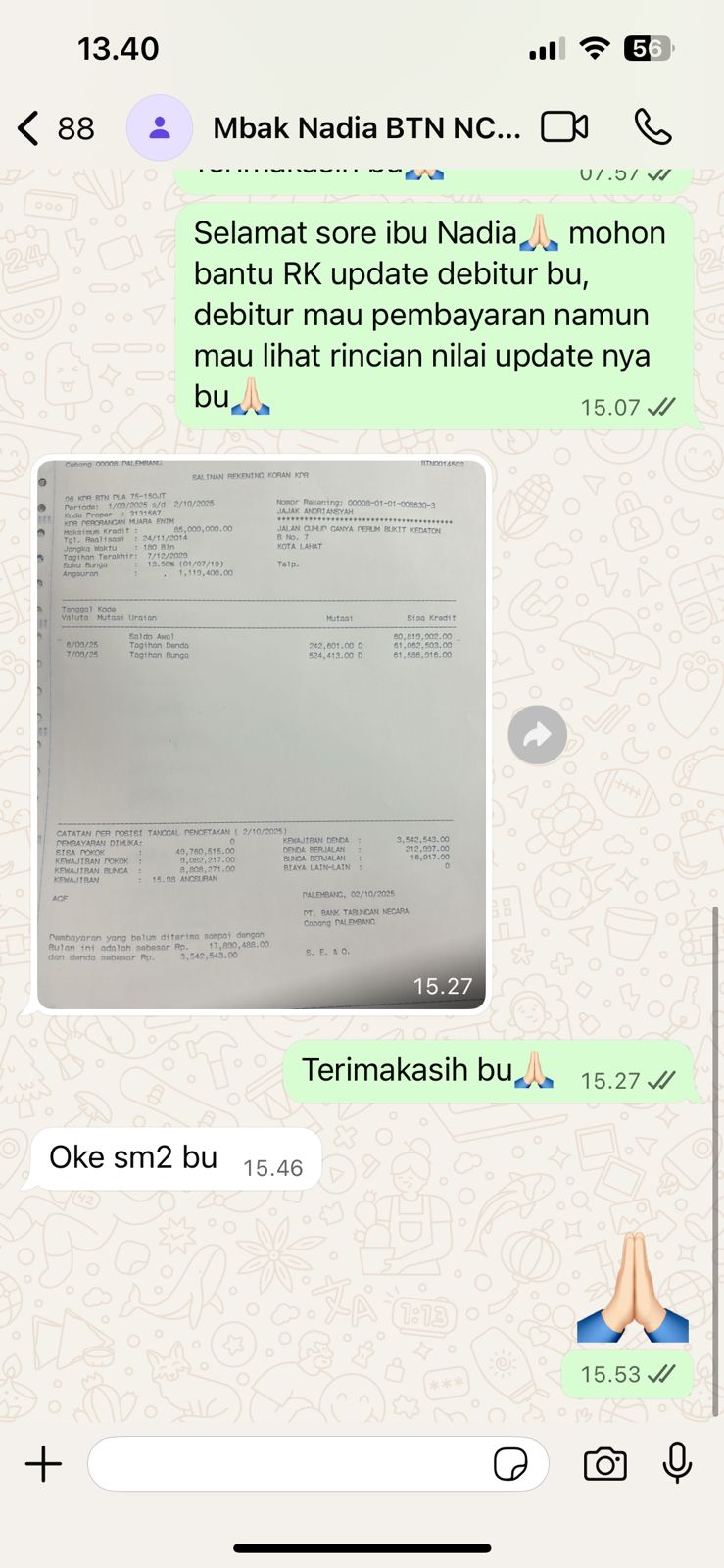This screenshot has width=724, height=1568.
Task: Start a video call with Mbak Nadia
Action: [564, 127]
